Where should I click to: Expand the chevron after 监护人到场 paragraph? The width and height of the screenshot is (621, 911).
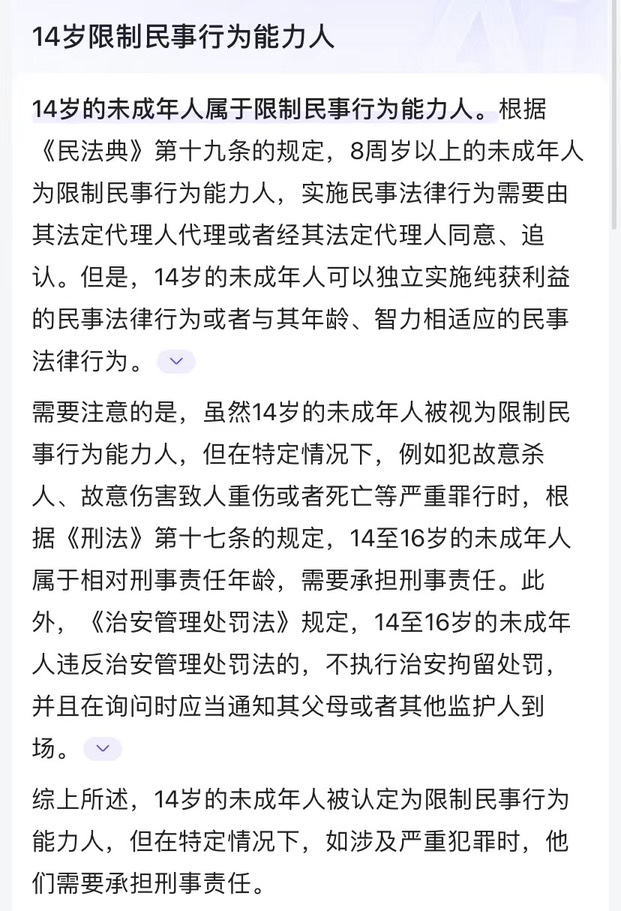click(103, 748)
